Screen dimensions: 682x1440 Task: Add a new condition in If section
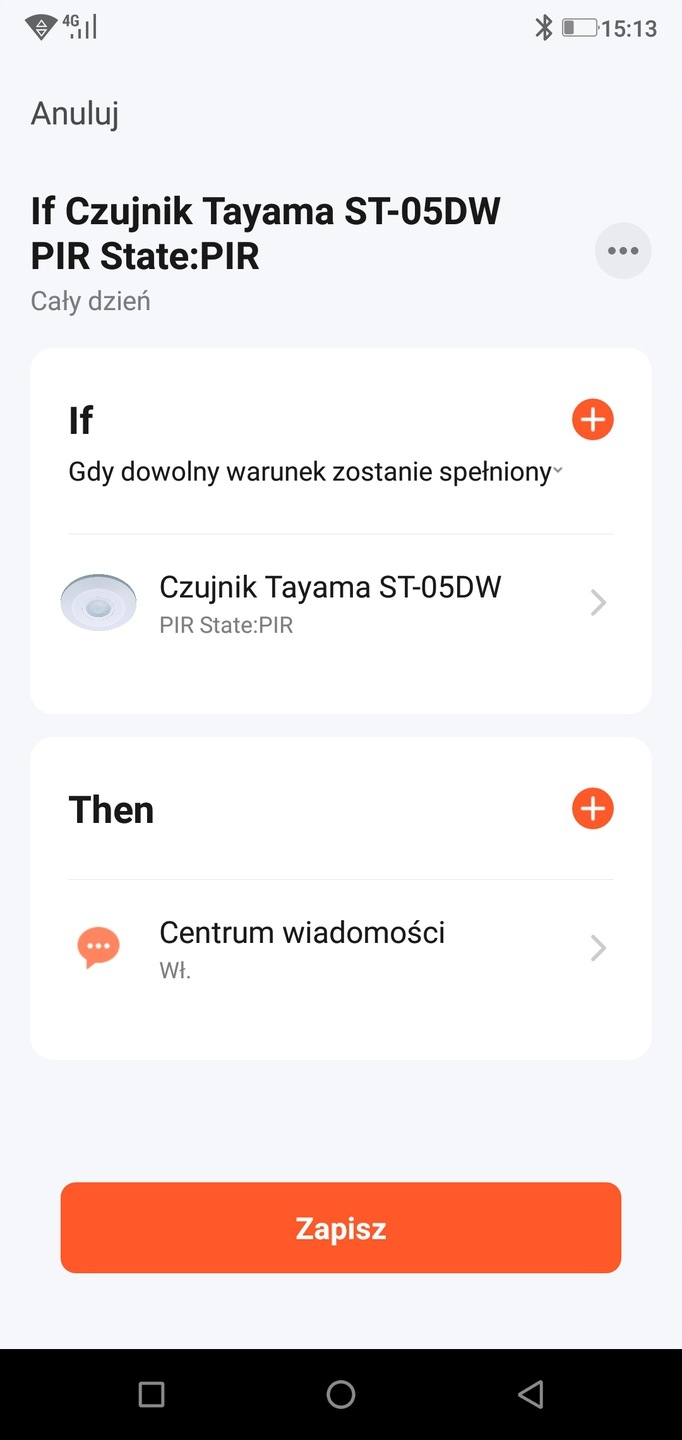592,420
